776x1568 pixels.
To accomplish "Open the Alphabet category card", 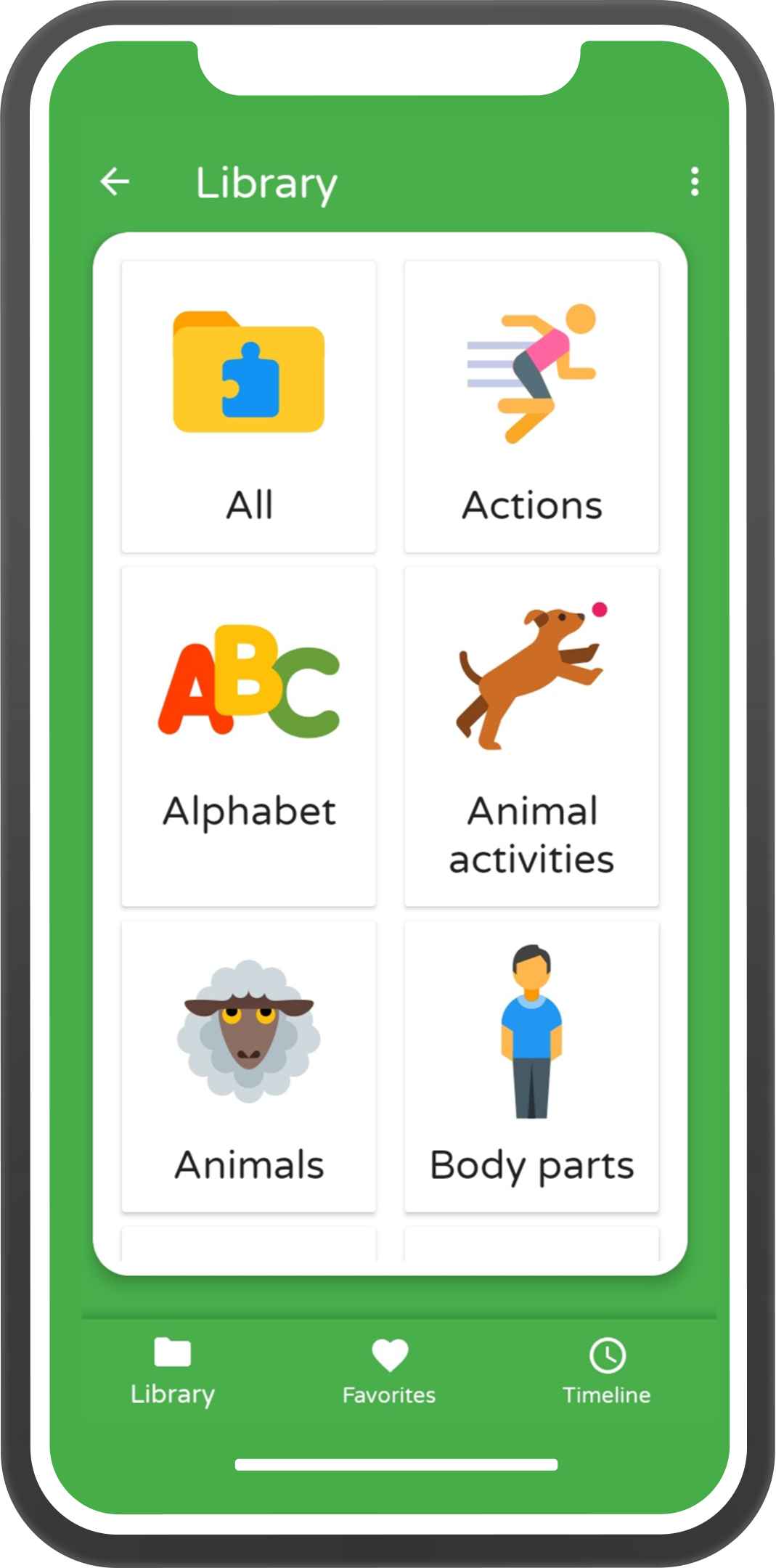I will pos(248,737).
